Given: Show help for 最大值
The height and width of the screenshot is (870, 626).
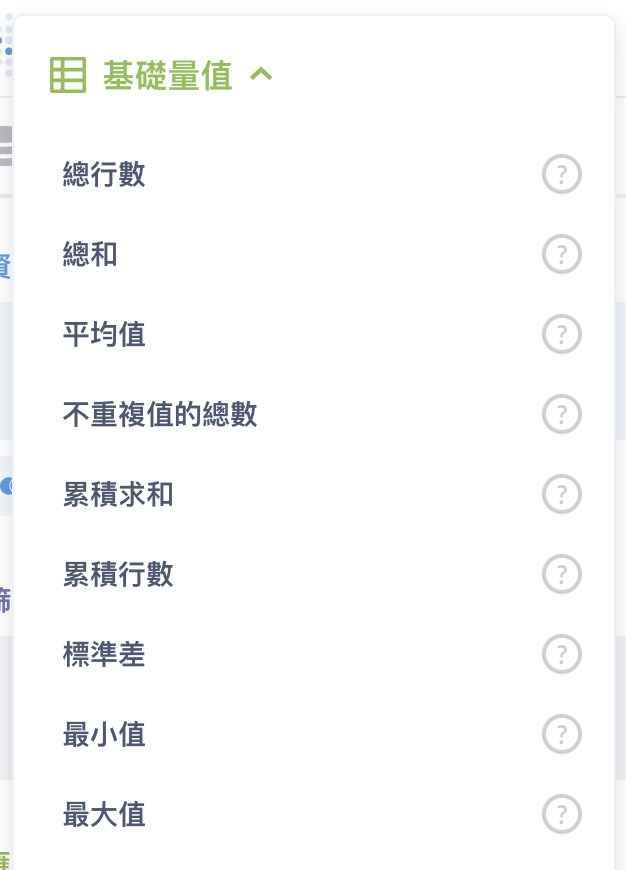Looking at the screenshot, I should (x=562, y=814).
